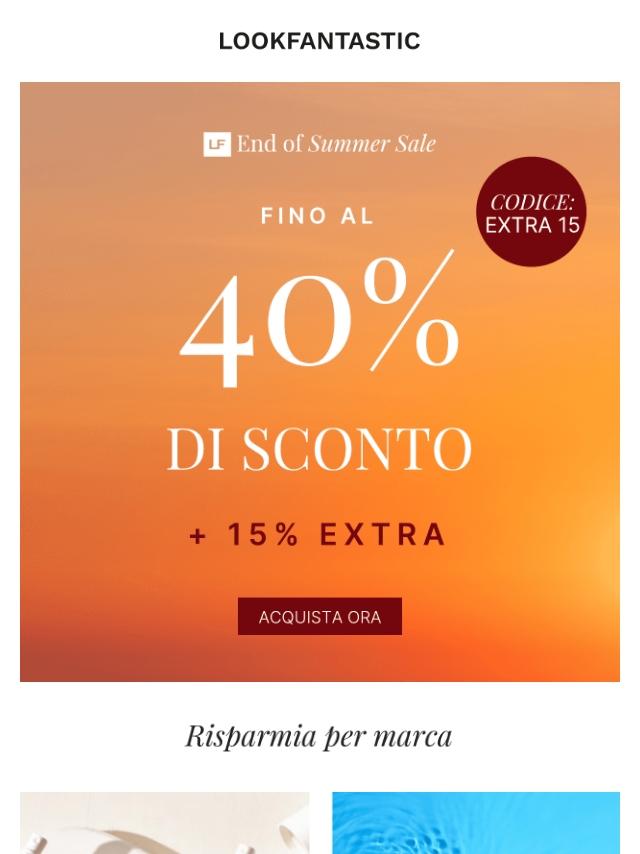640x854 pixels.
Task: Tap the ACQUISTA ORA button
Action: click(319, 616)
